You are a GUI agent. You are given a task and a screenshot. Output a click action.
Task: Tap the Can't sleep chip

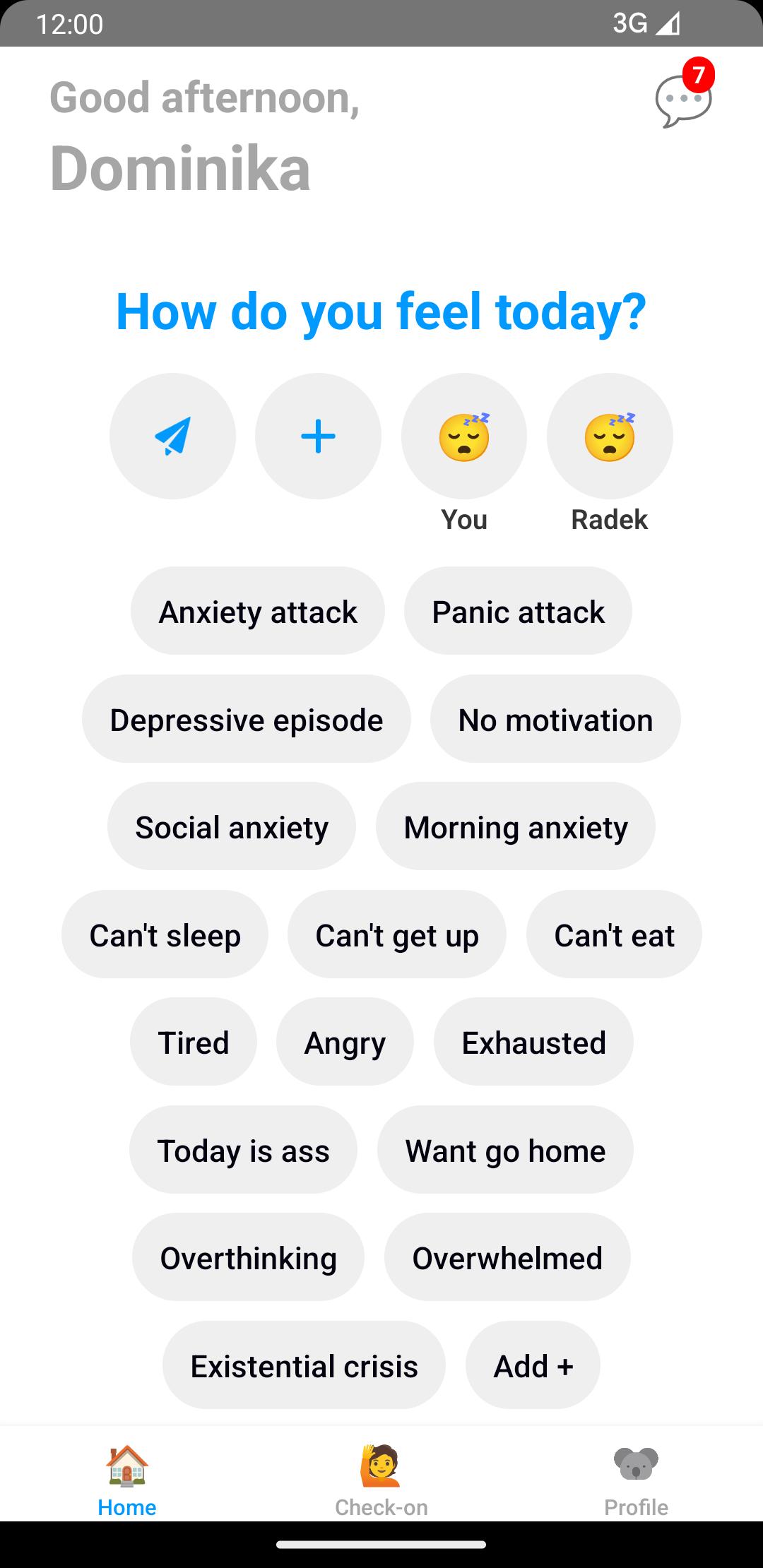165,935
